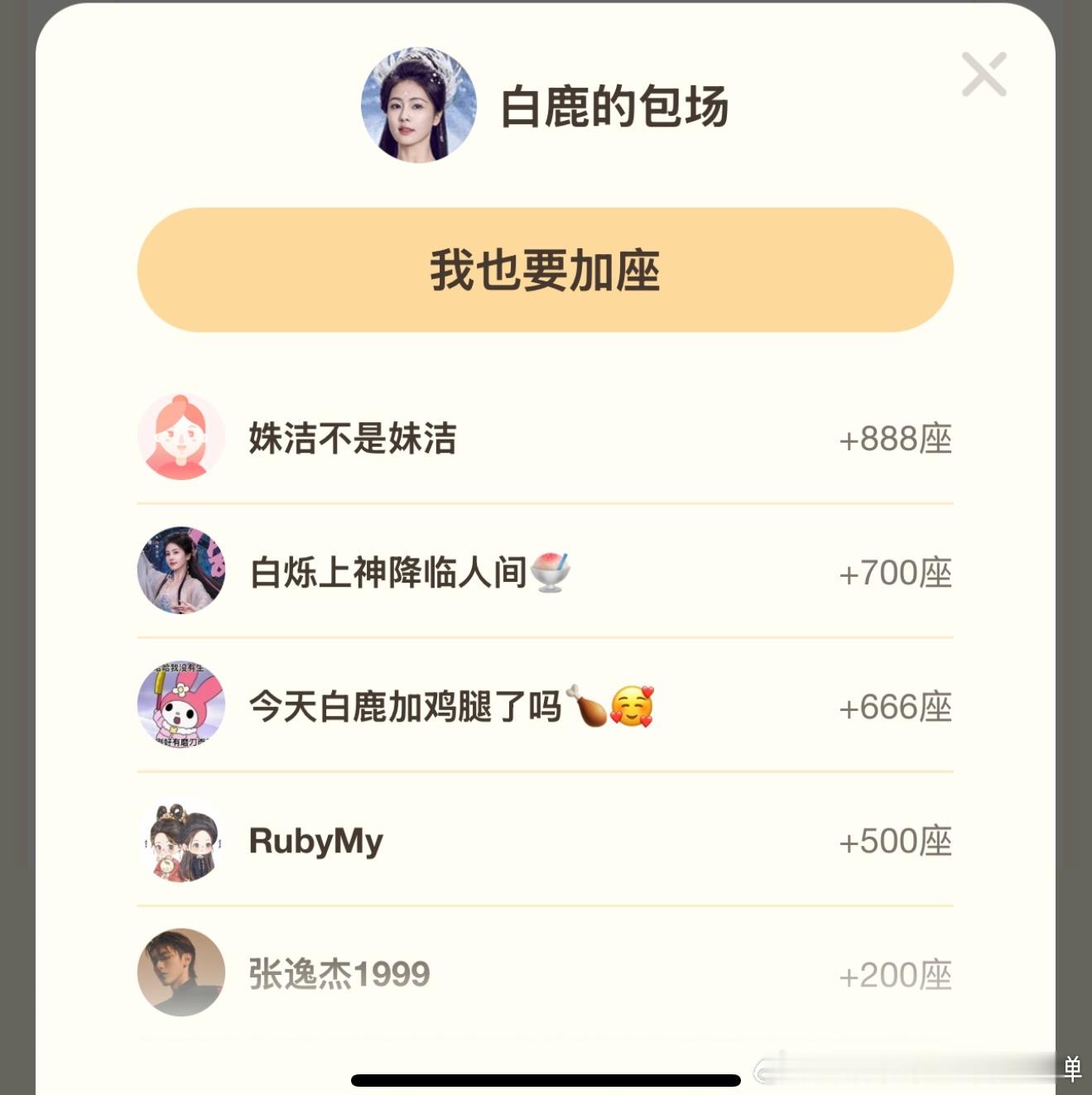Open the avatar of 白烁上神降临人间
Viewport: 1092px width, 1095px height.
[x=181, y=573]
